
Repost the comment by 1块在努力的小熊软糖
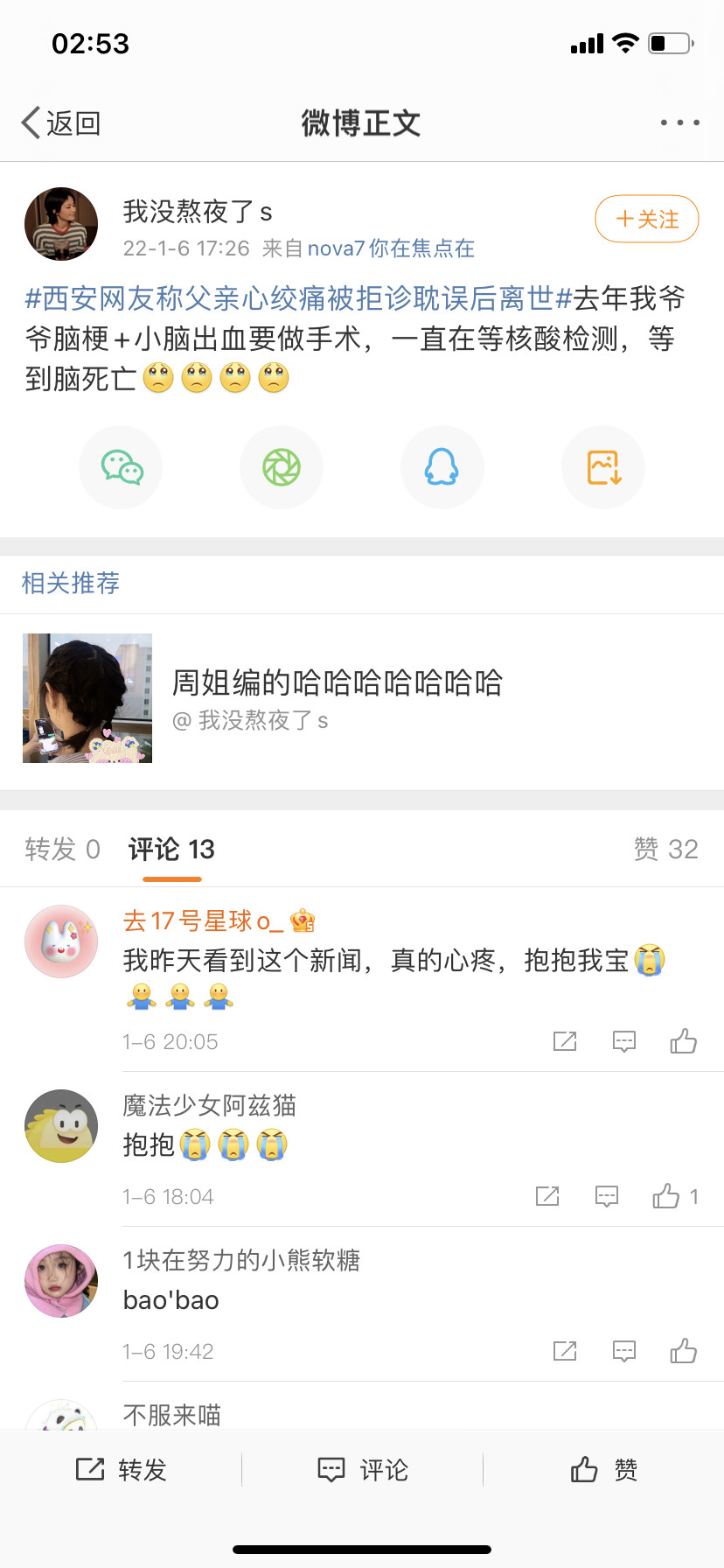[565, 1351]
